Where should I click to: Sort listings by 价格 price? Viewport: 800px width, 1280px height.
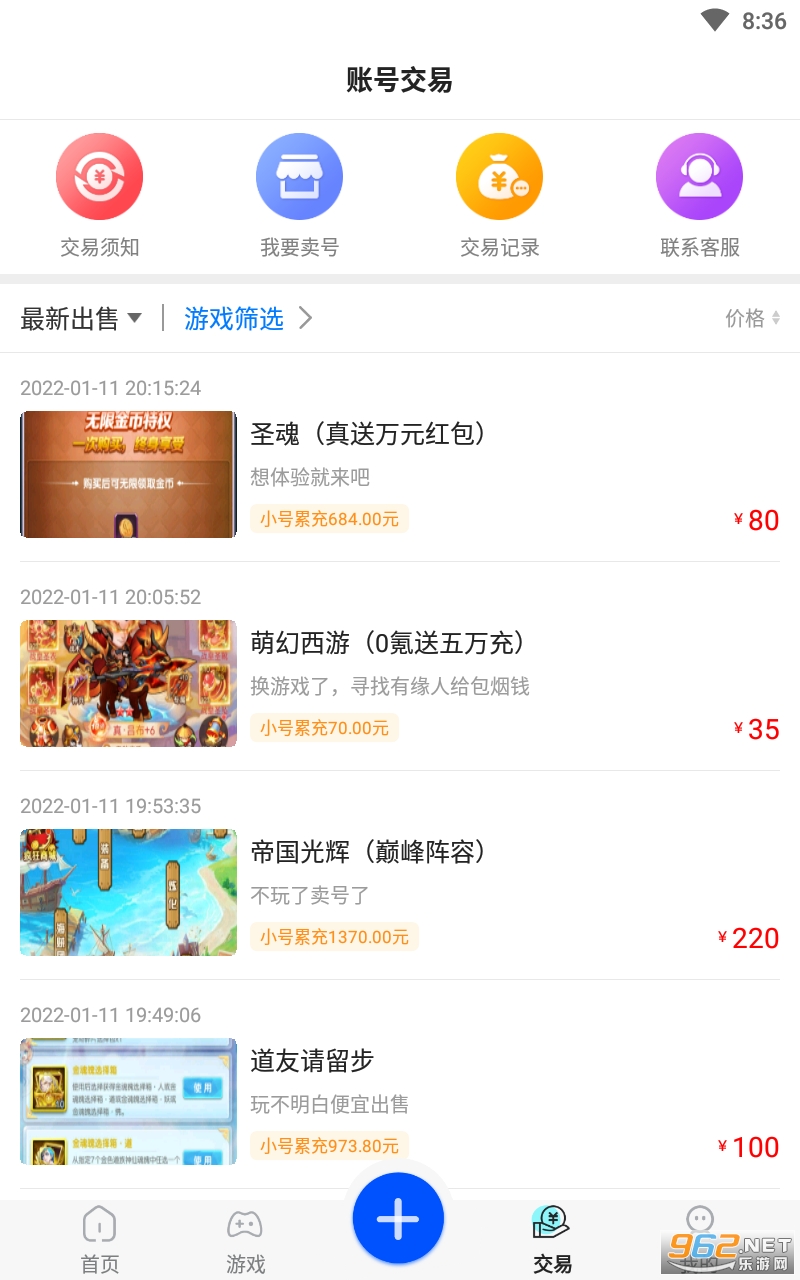click(752, 319)
